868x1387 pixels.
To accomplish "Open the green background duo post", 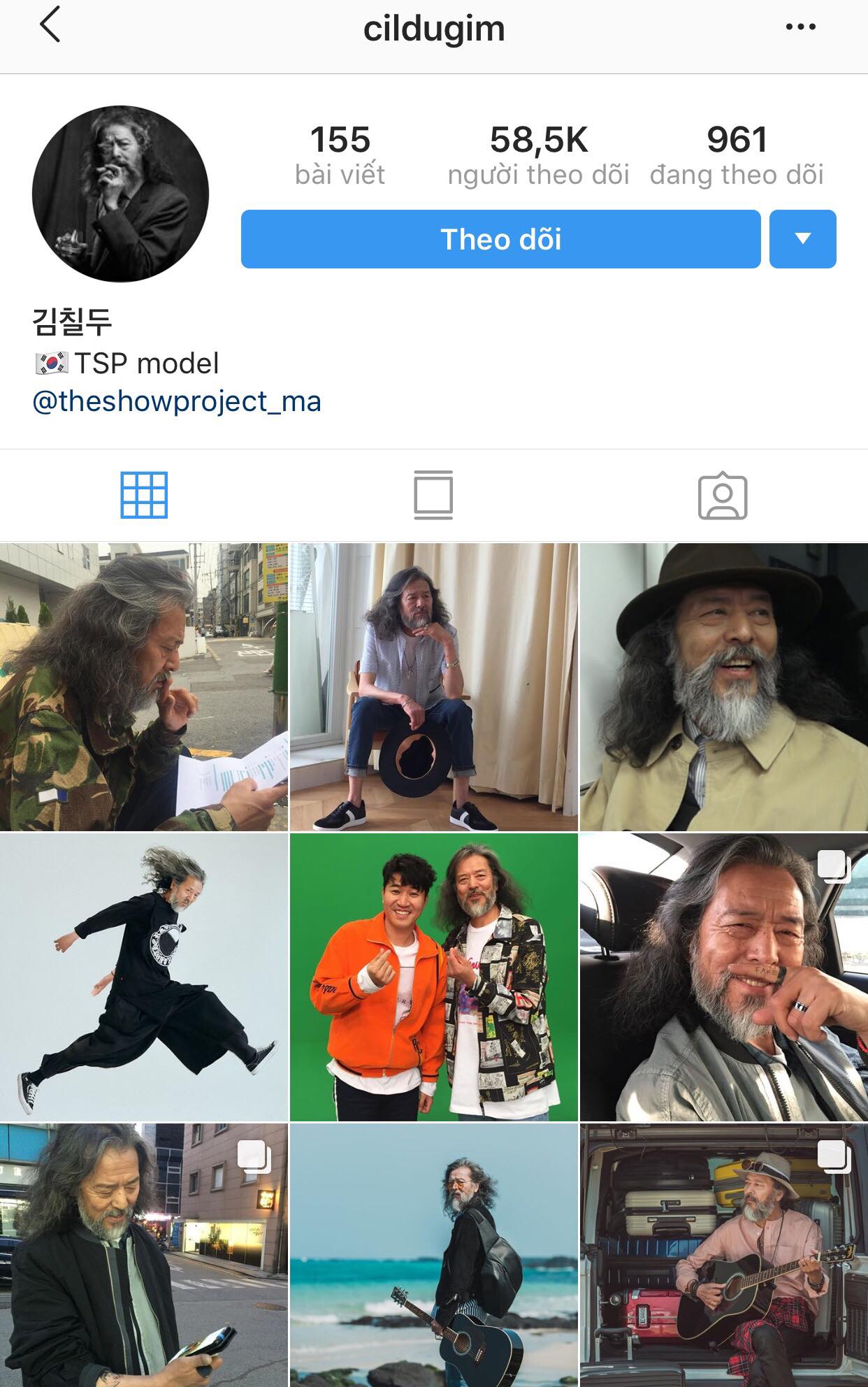I will tap(433, 977).
